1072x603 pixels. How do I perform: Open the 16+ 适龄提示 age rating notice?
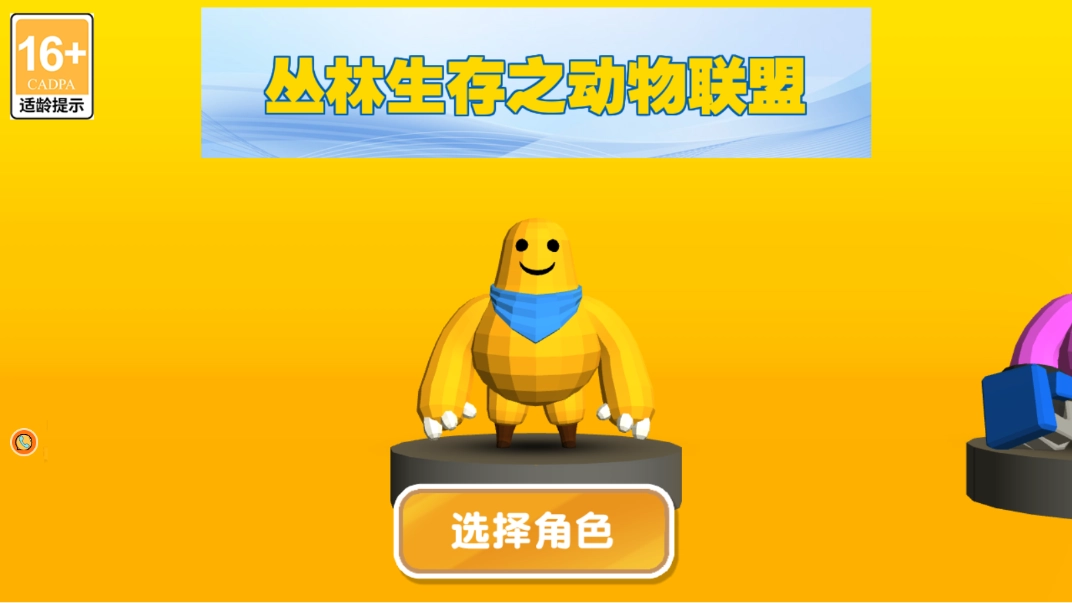tap(52, 66)
